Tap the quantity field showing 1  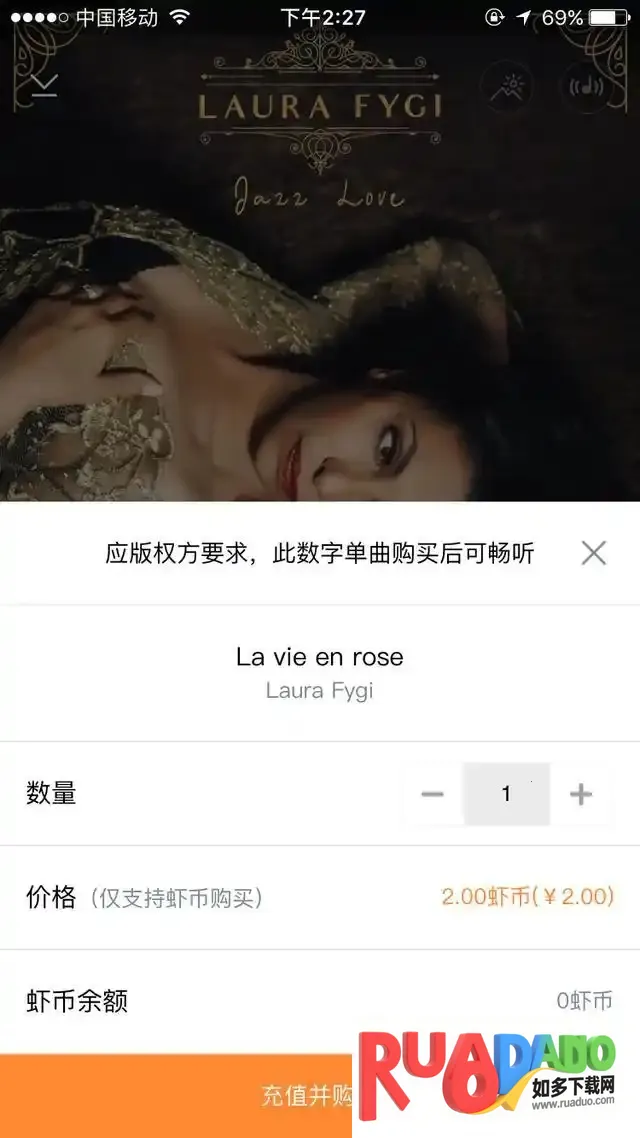(x=506, y=794)
